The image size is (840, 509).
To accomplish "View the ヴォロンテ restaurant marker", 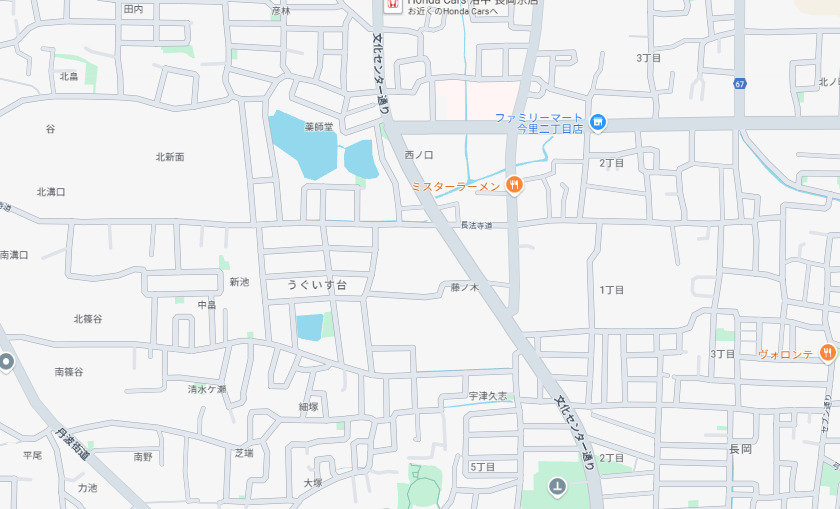I will (x=827, y=352).
